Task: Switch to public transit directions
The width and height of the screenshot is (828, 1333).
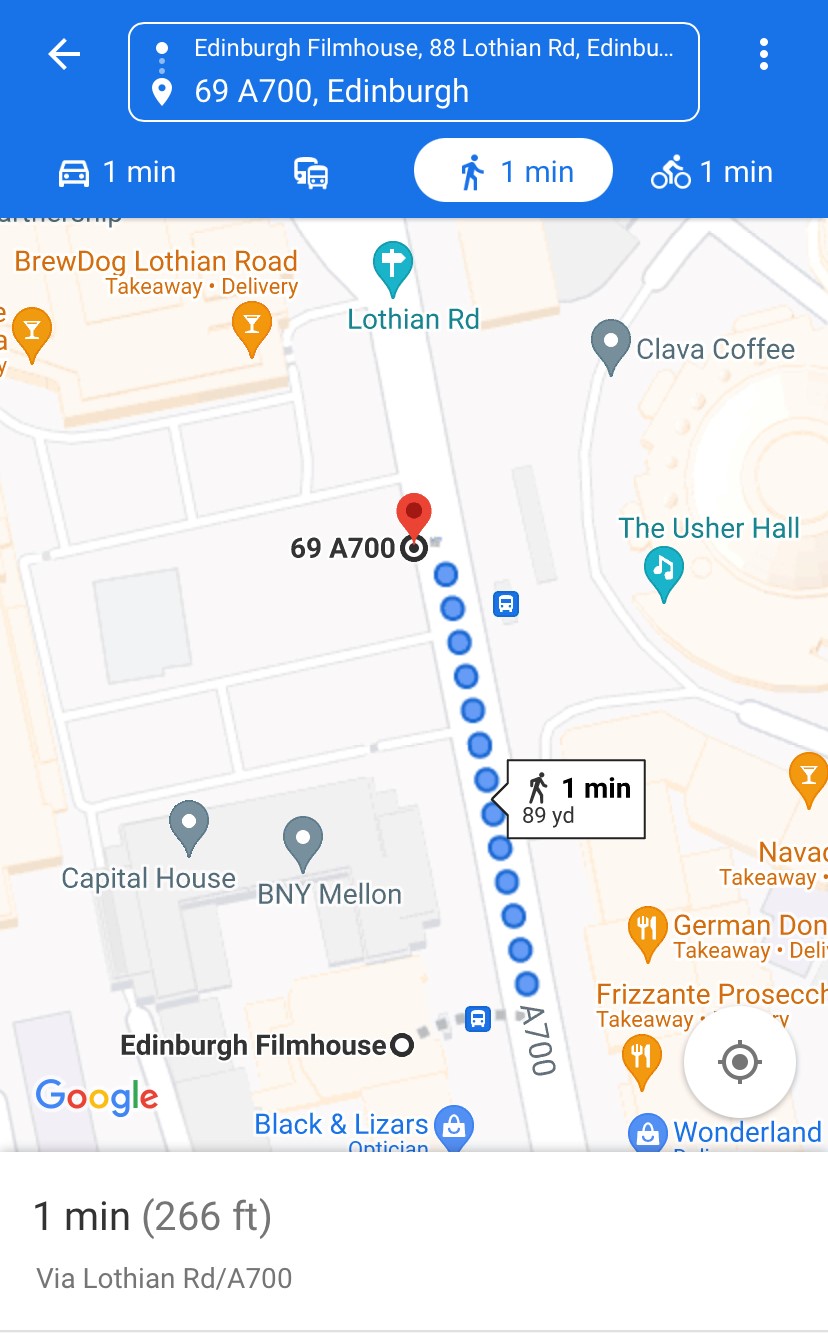Action: click(x=311, y=173)
